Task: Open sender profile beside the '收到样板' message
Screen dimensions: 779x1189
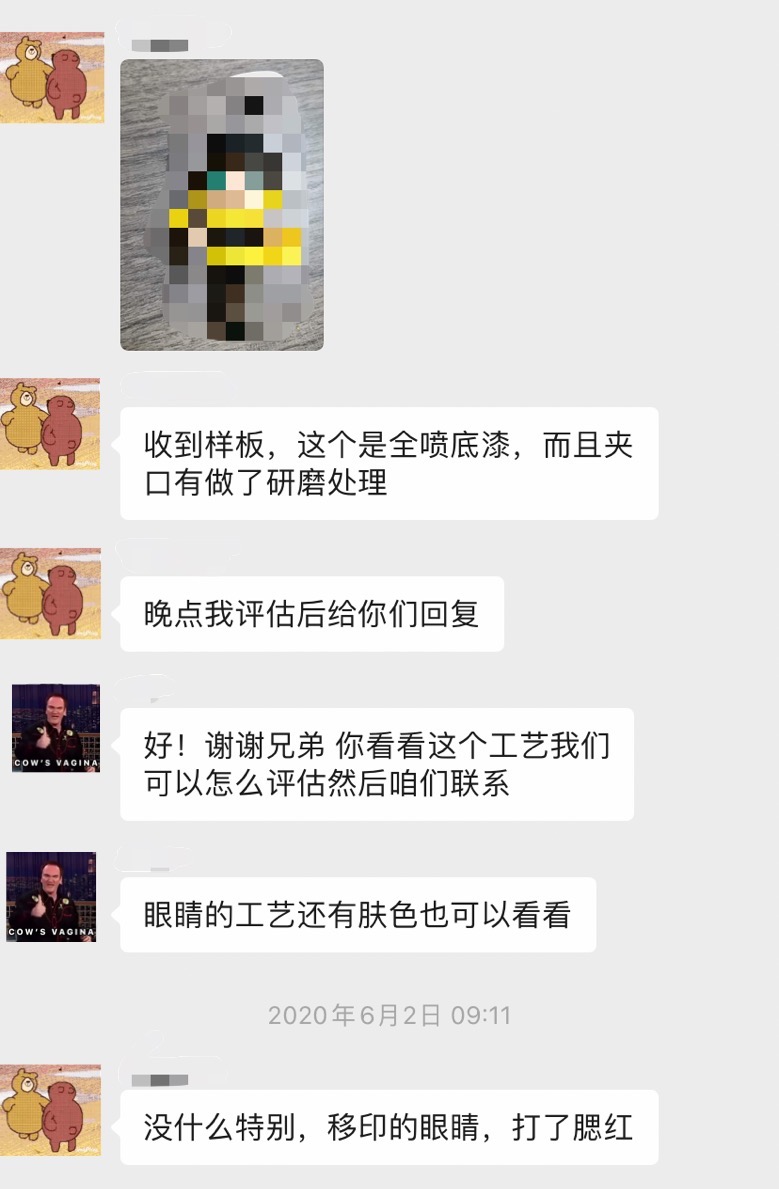Action: pos(51,423)
